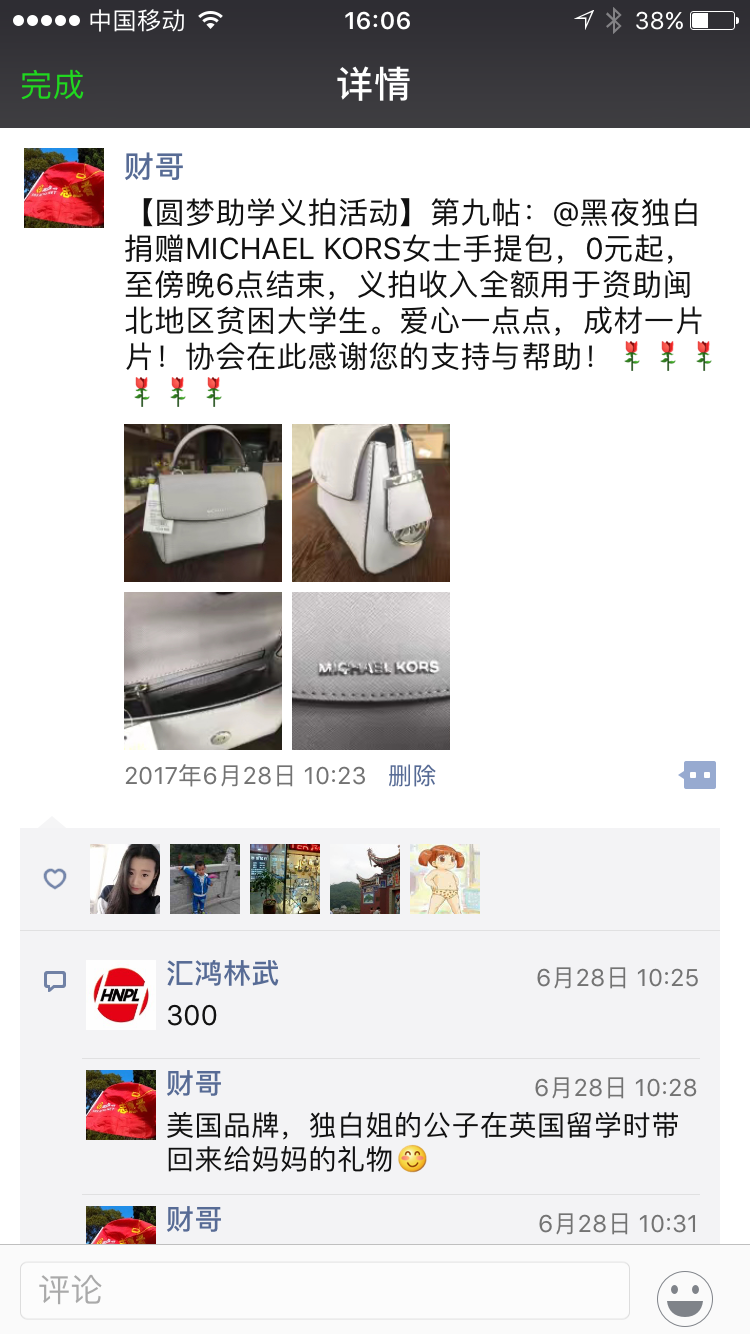The width and height of the screenshot is (750, 1334).
Task: Open the like/comment action button
Action: pyautogui.click(x=698, y=775)
